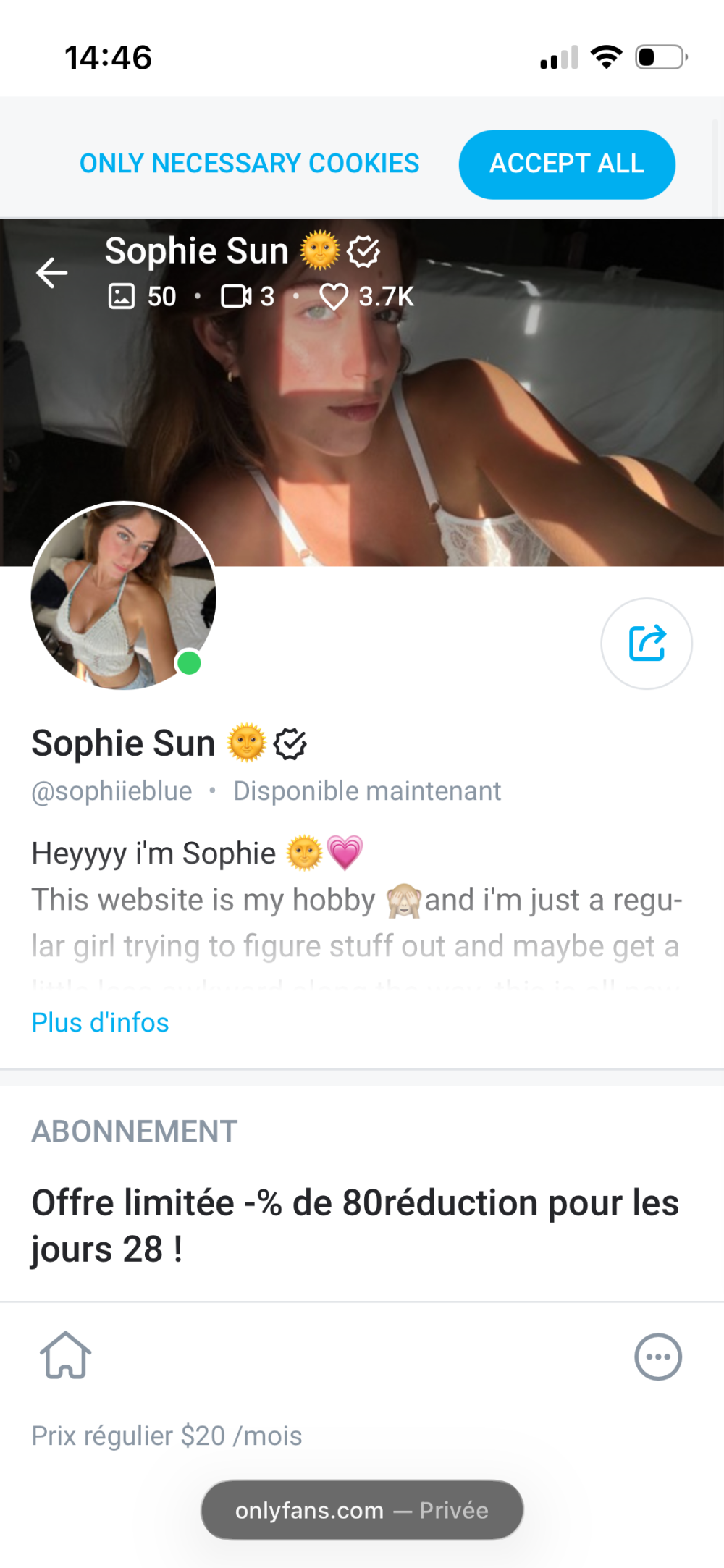Open the more options circle menu
This screenshot has width=724, height=1568.
[x=657, y=1356]
